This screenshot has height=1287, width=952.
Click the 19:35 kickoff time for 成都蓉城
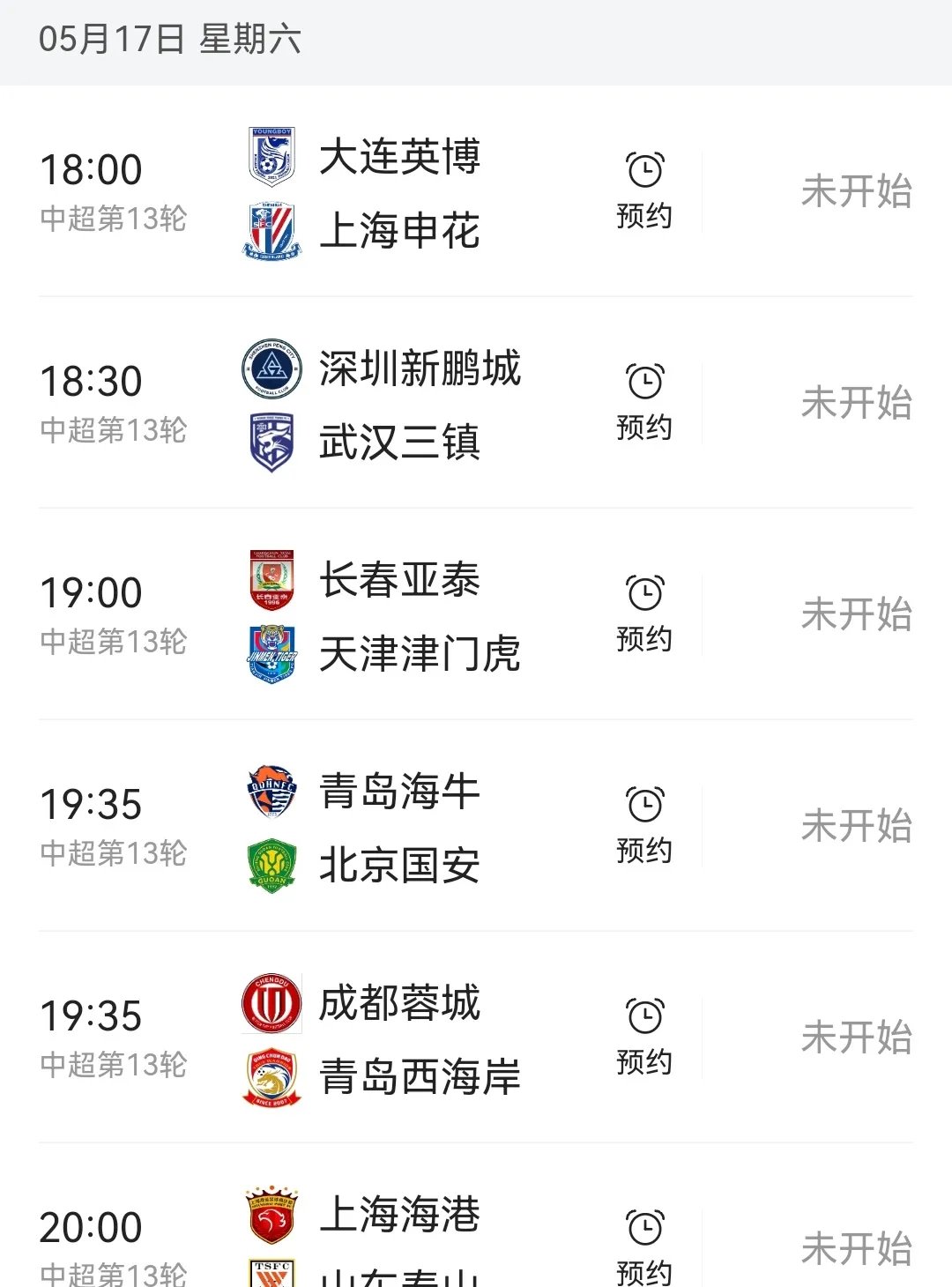[92, 1015]
